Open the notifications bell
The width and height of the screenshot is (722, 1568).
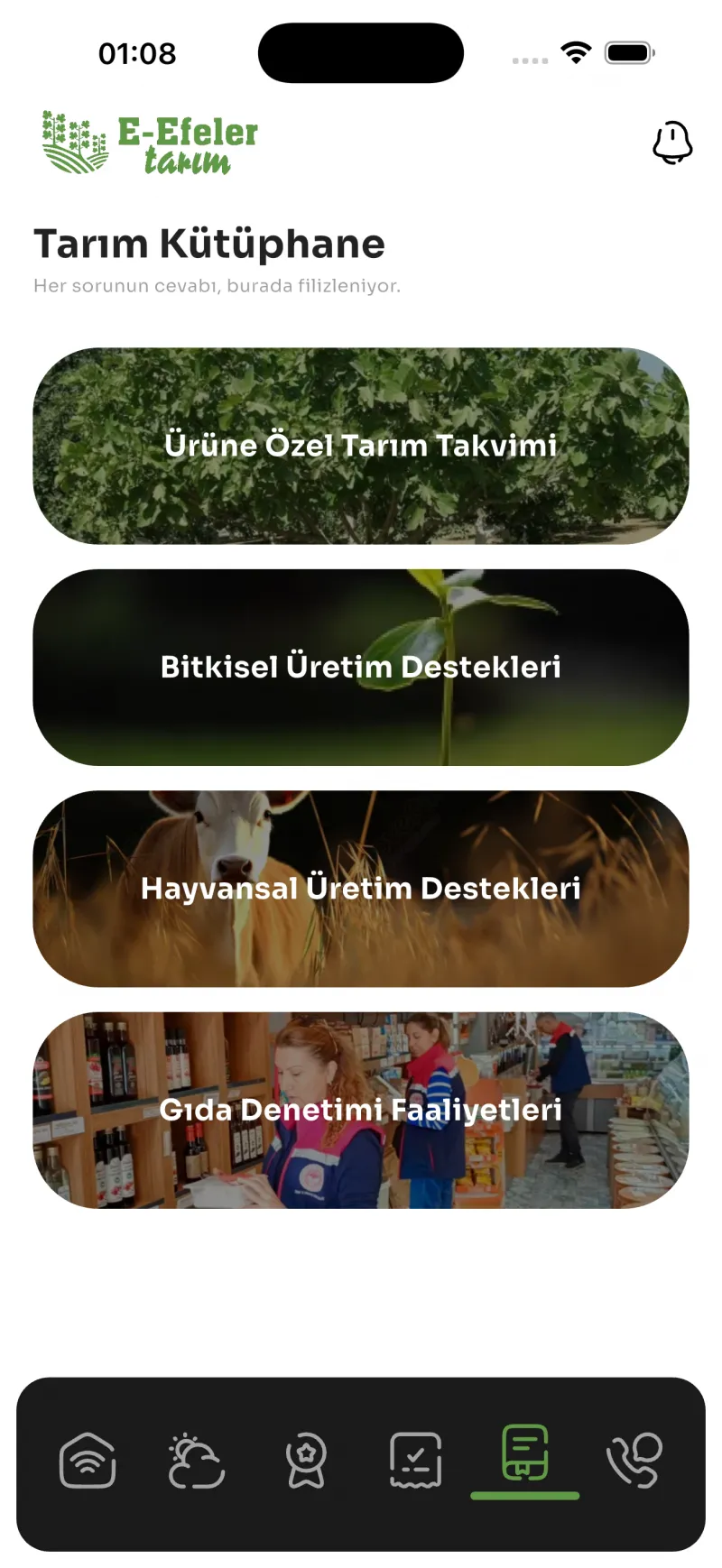point(672,143)
